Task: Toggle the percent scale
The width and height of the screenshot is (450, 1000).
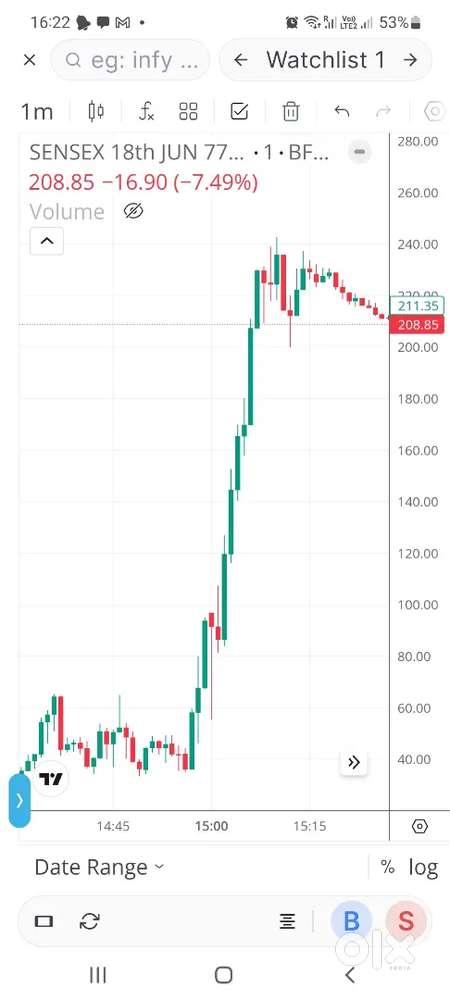Action: [x=387, y=867]
